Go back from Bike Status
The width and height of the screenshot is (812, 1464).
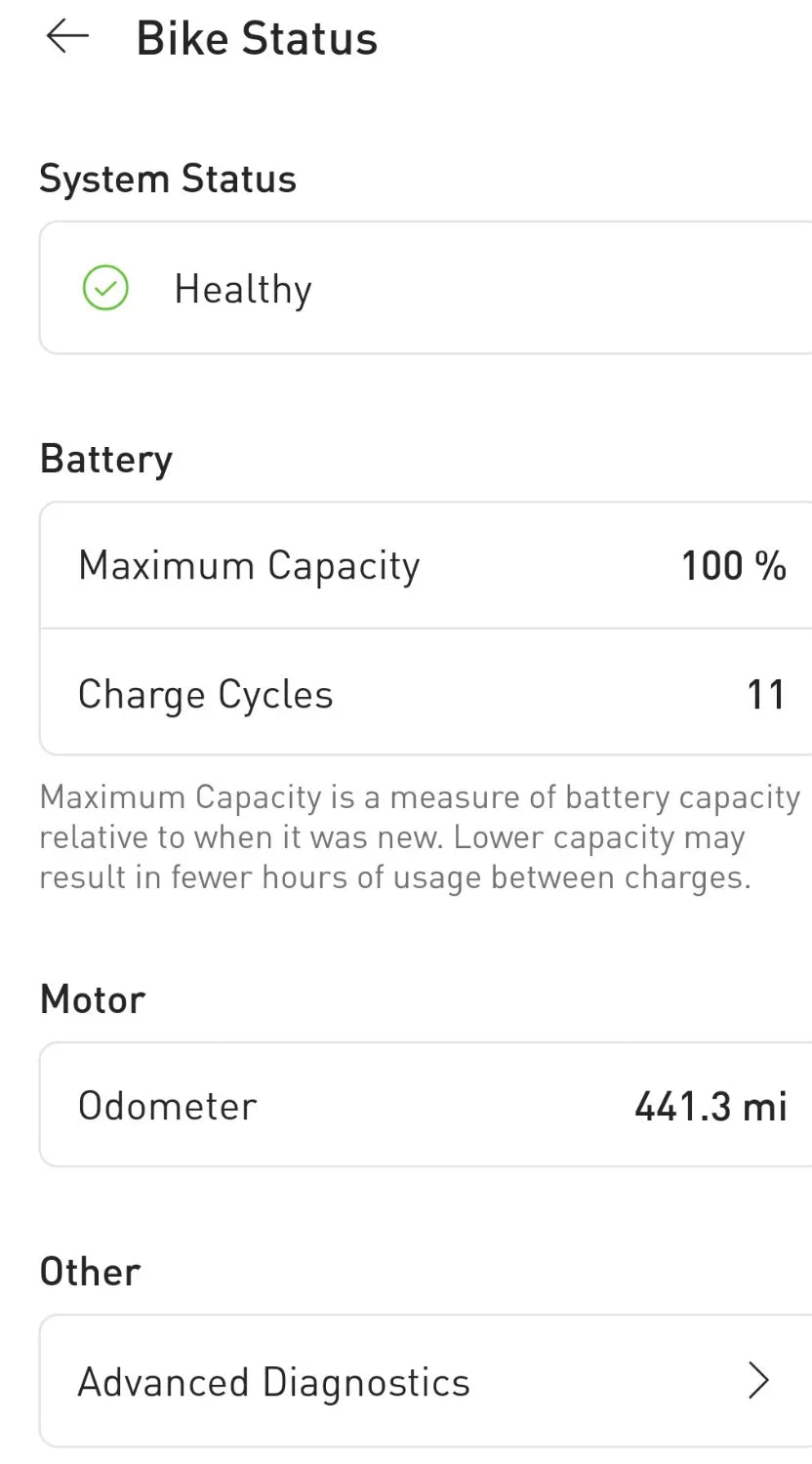coord(67,37)
